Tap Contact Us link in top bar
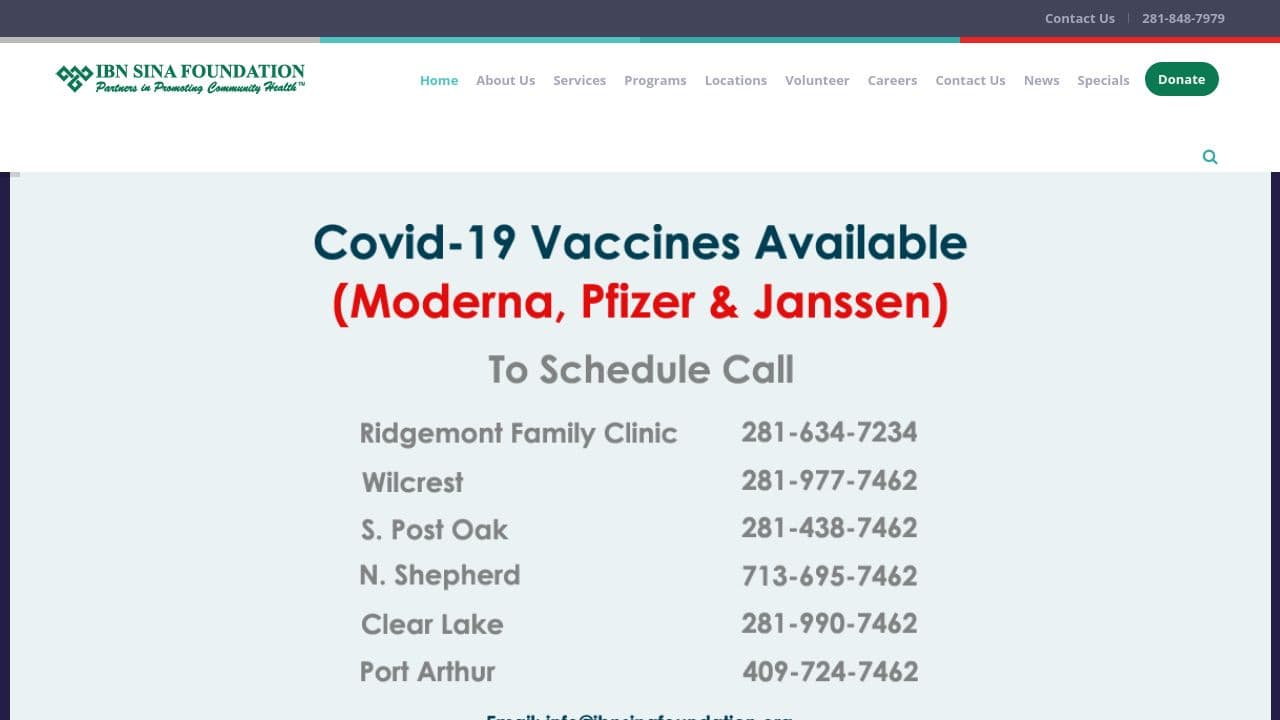Screen dimensions: 1280x720 pos(1079,18)
